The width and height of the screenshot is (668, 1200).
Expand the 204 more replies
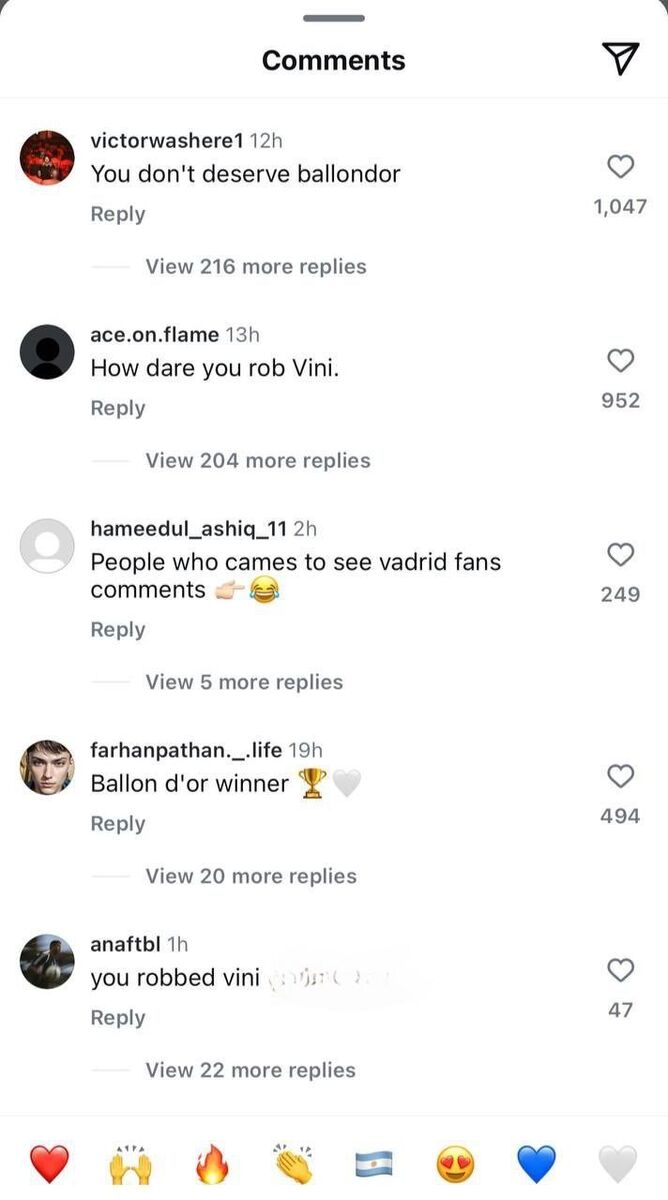(258, 461)
